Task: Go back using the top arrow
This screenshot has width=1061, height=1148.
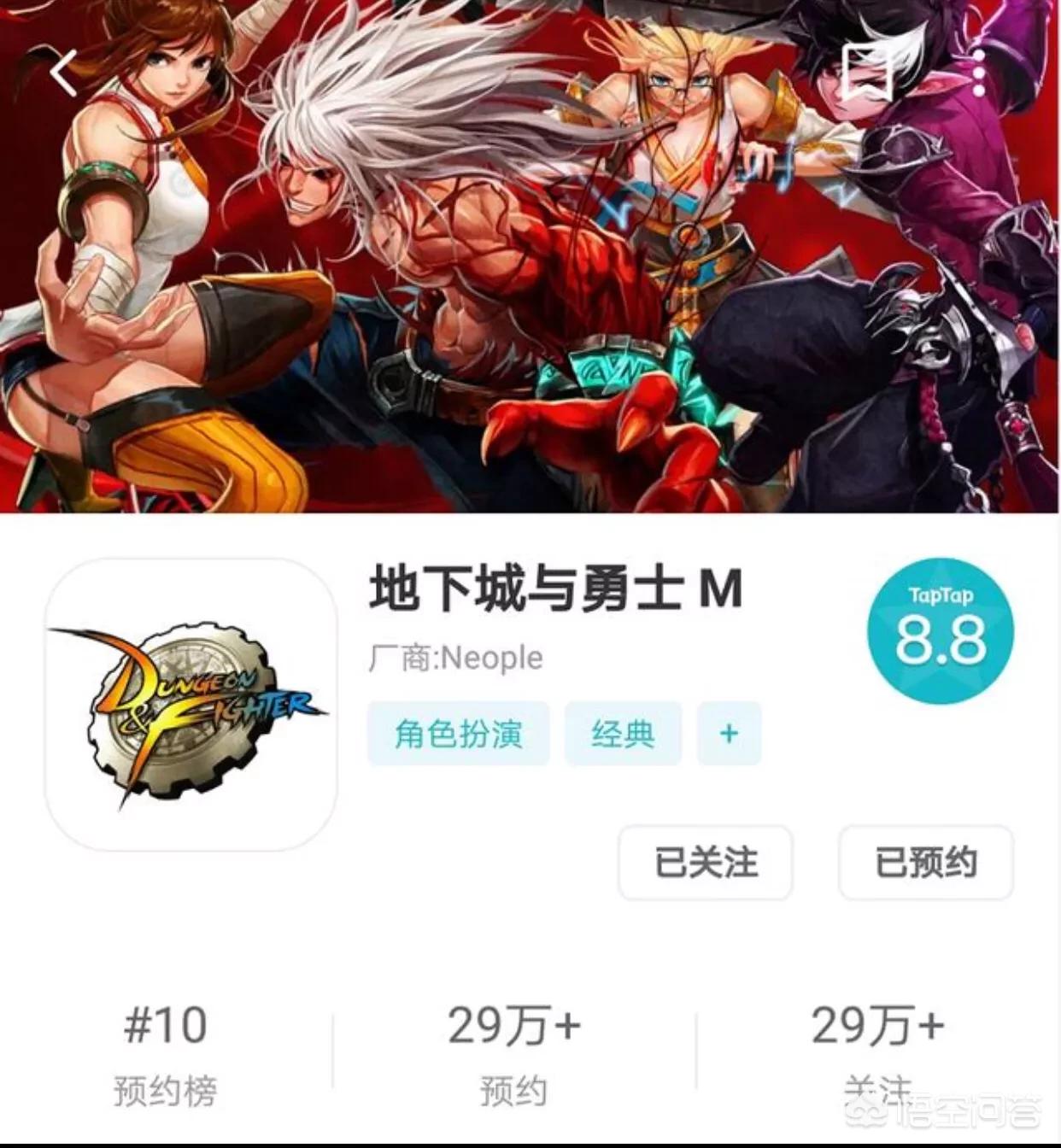Action: 64,73
